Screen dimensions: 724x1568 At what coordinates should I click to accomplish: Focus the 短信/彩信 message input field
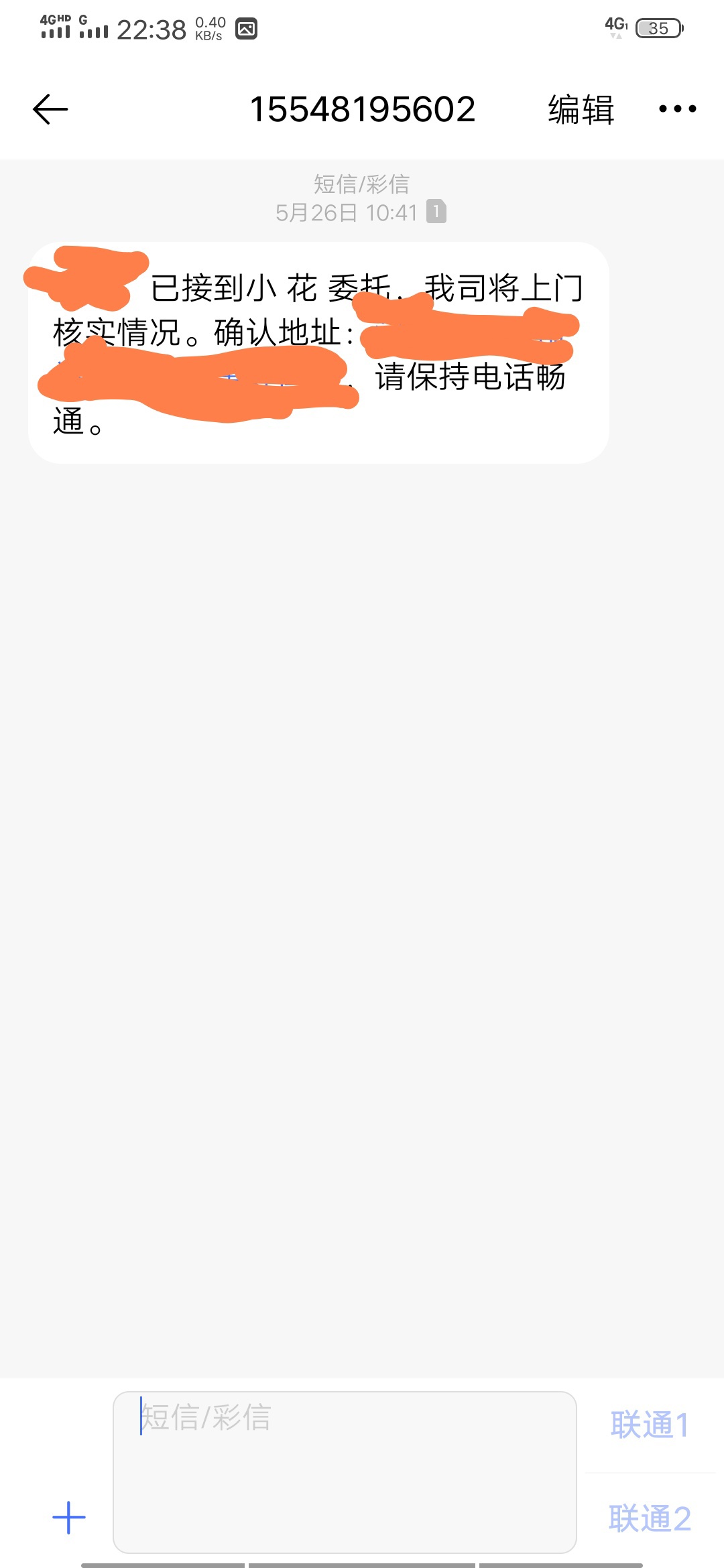click(345, 1472)
